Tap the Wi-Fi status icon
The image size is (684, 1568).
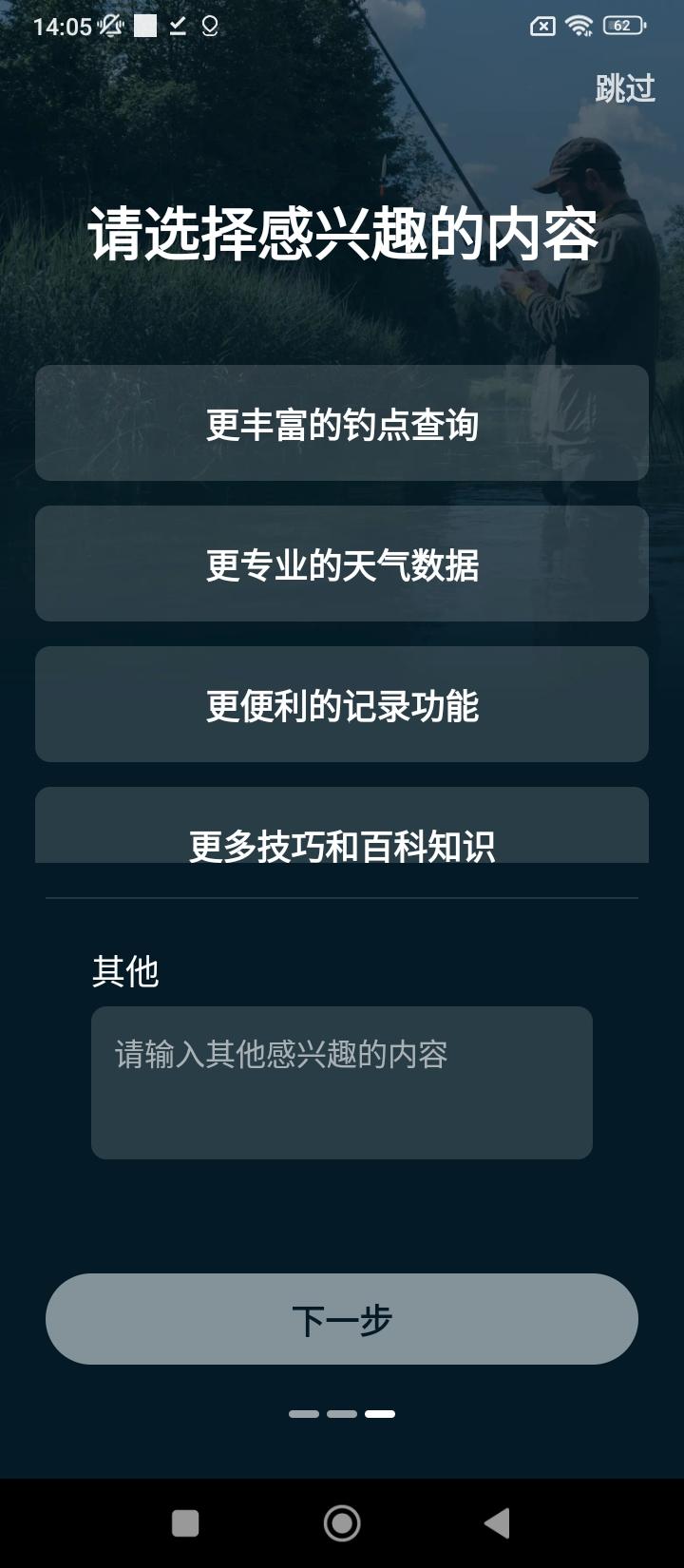click(x=581, y=26)
